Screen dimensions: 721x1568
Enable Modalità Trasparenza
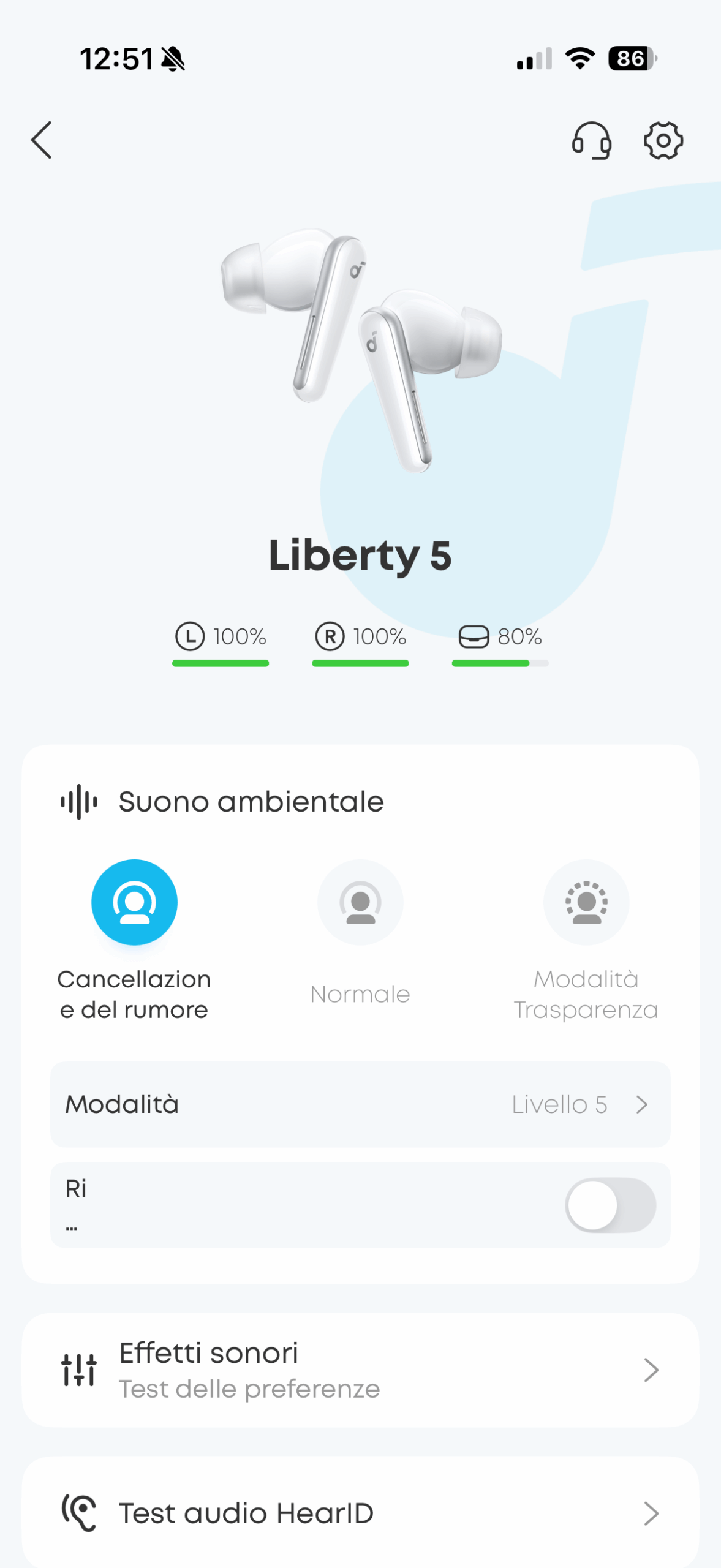coord(586,902)
